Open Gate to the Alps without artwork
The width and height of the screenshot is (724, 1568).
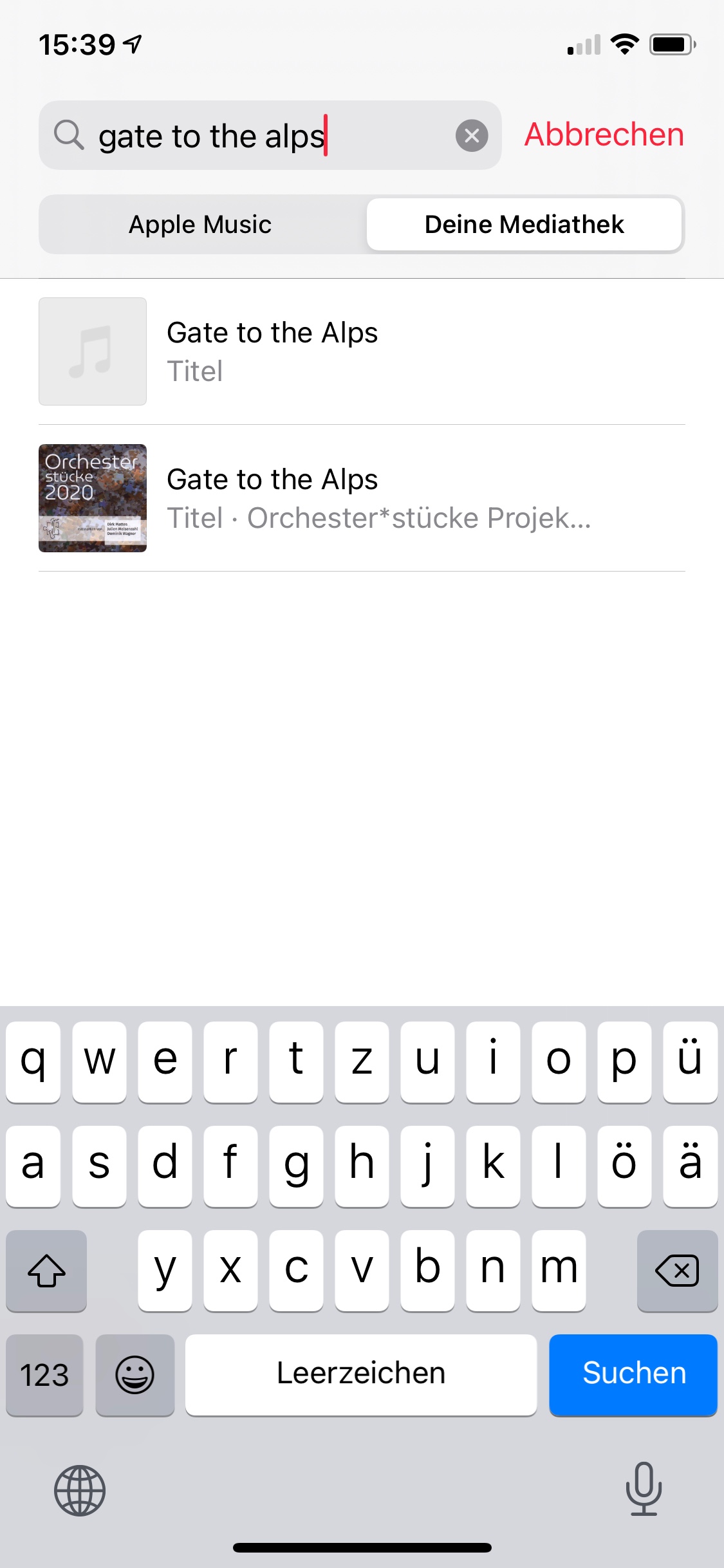[360, 351]
